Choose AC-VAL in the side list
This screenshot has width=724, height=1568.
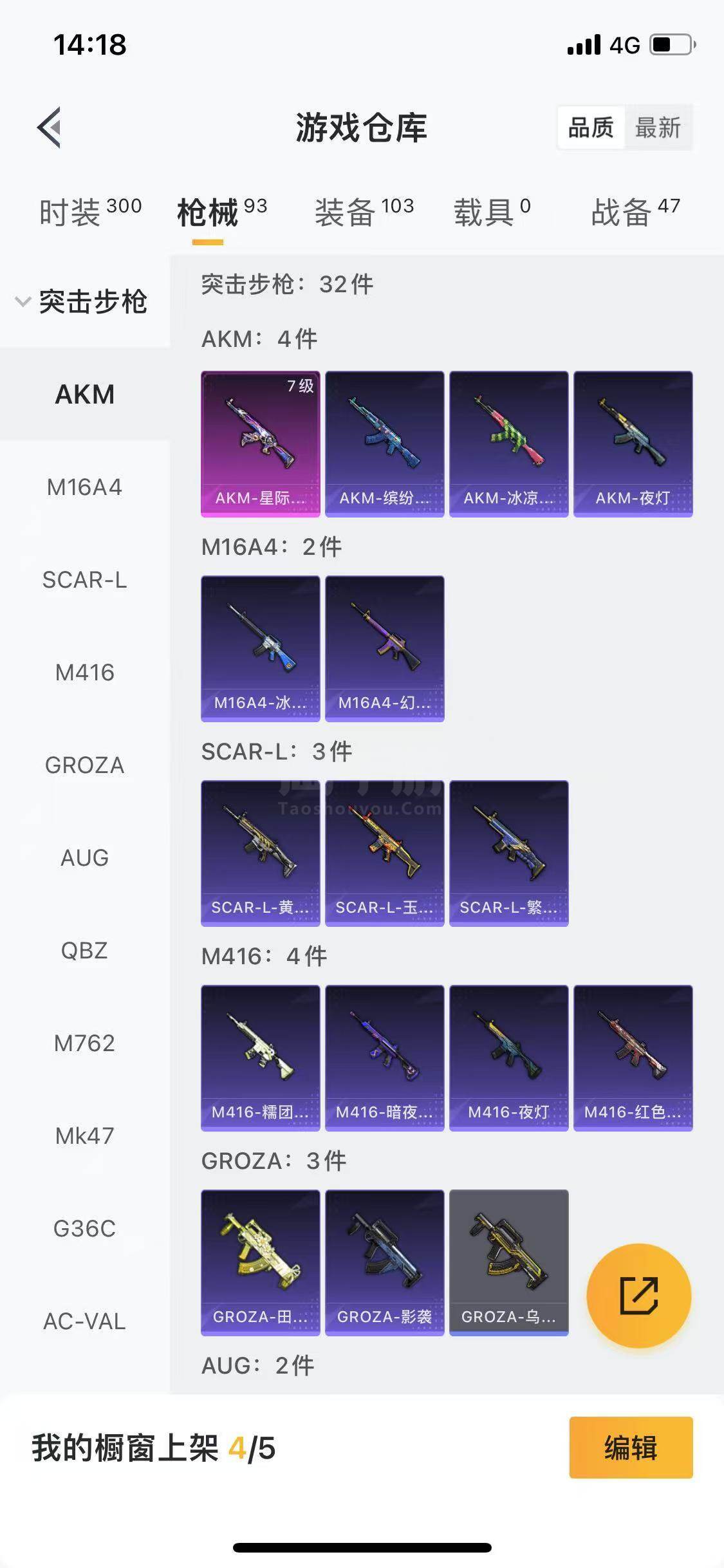tap(84, 1321)
